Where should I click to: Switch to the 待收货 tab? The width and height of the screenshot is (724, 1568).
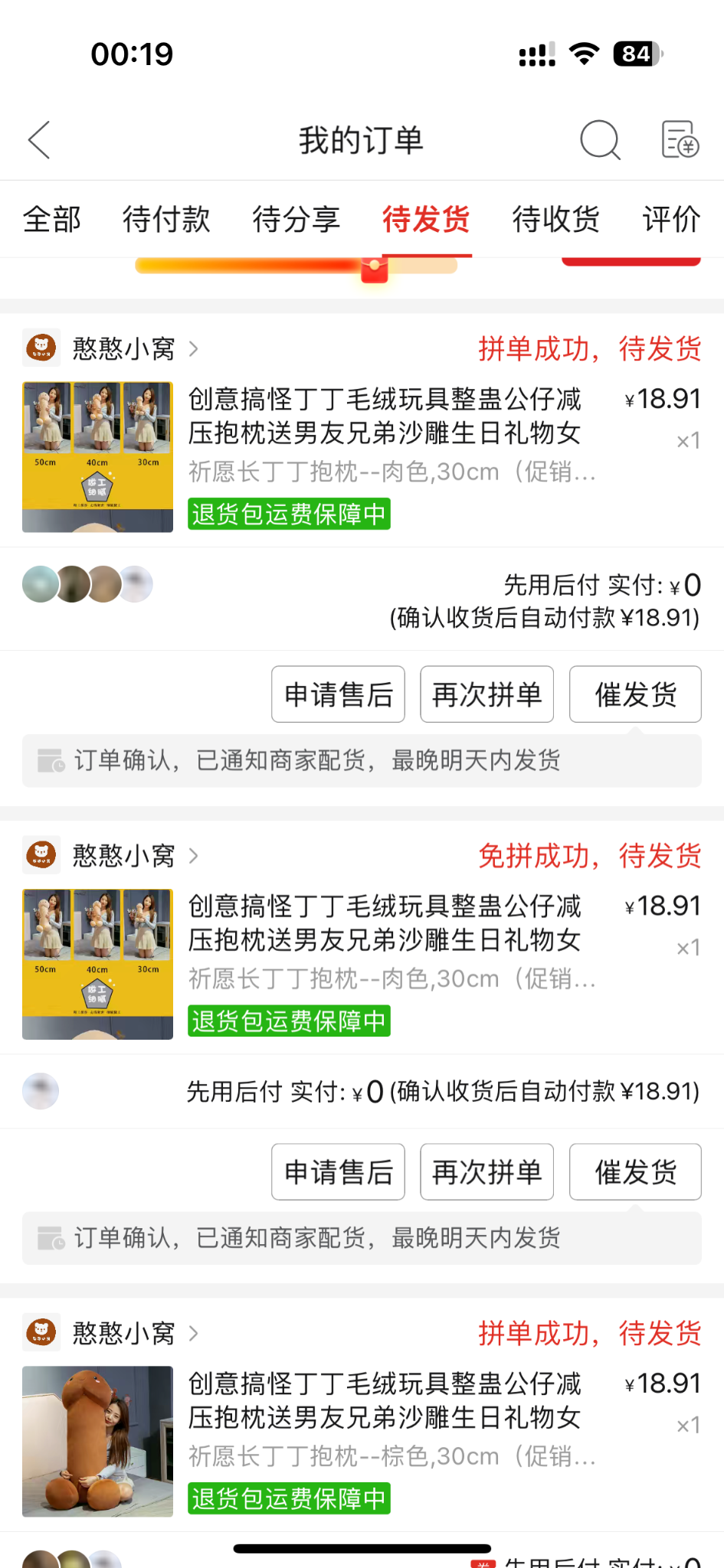[x=556, y=220]
